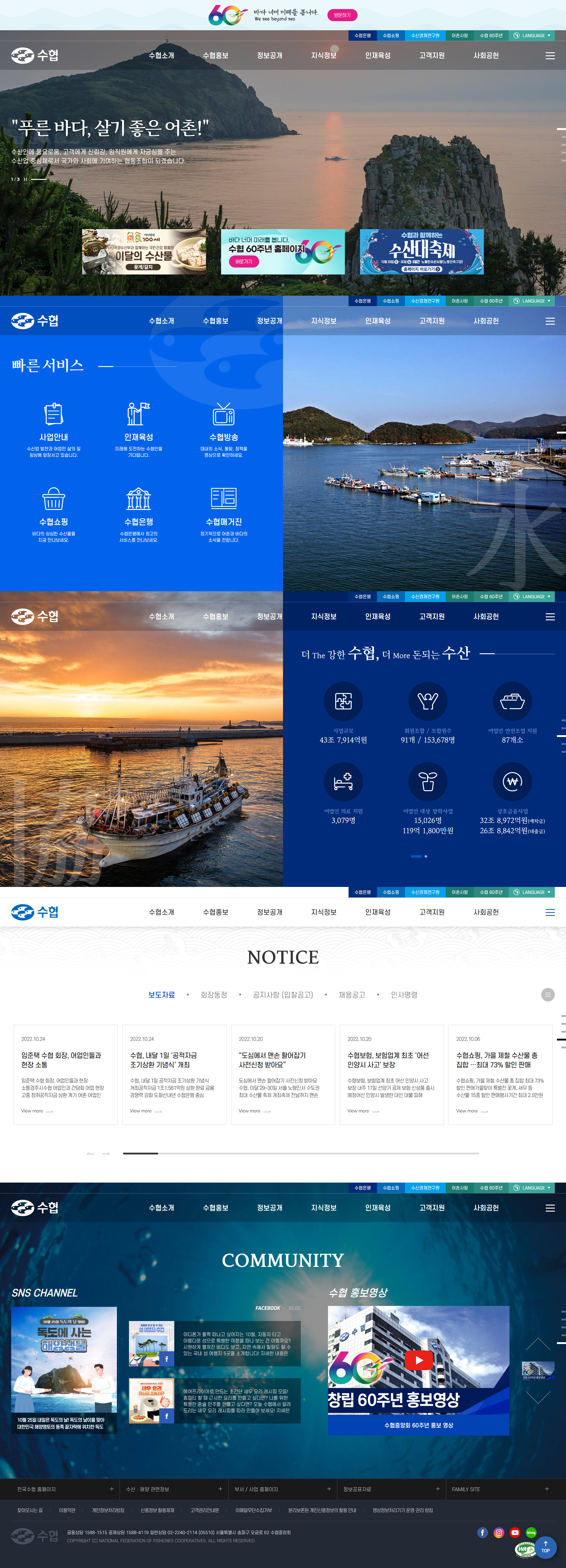
Task: Select the 채용공고 notice tab
Action: click(352, 995)
